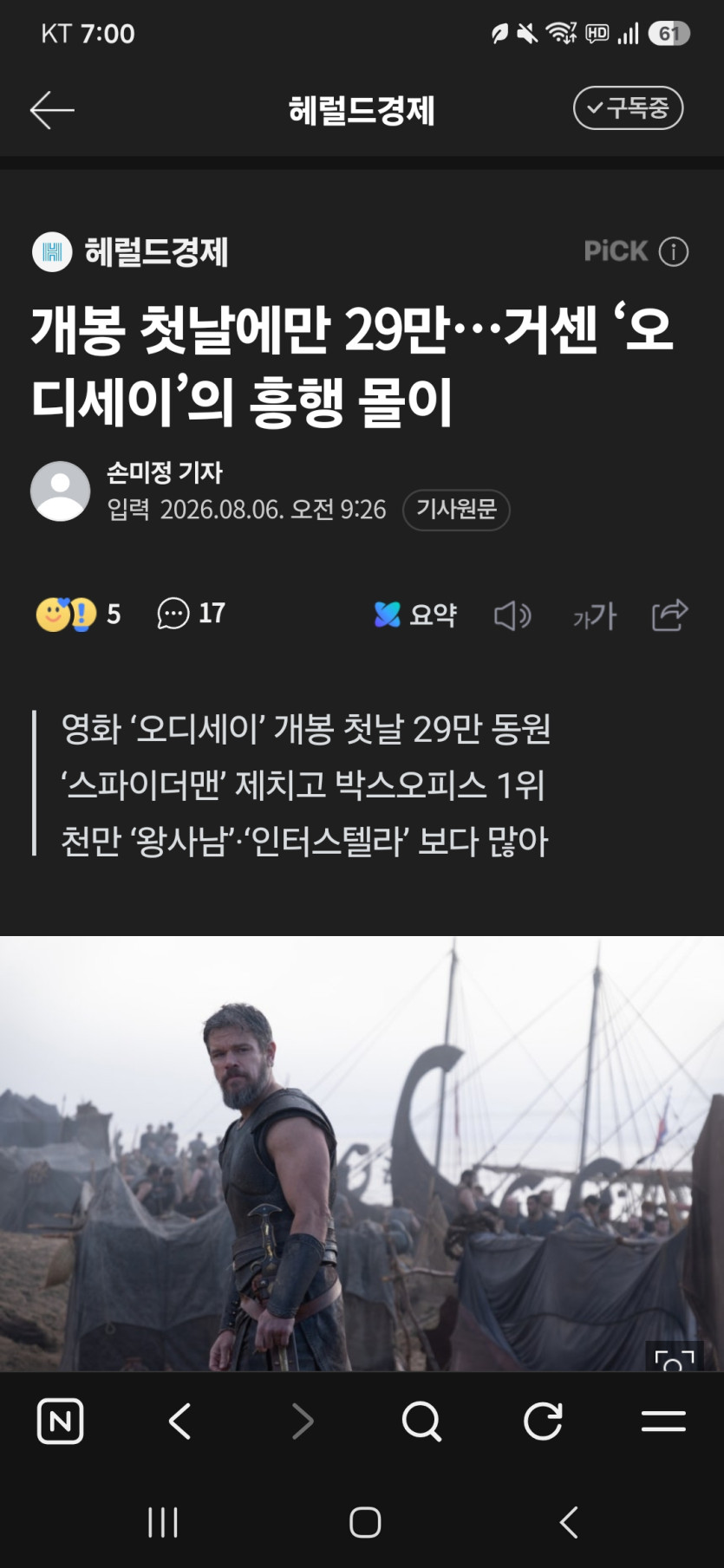View the 17 comments
This screenshot has height=1568, width=724.
pyautogui.click(x=191, y=614)
